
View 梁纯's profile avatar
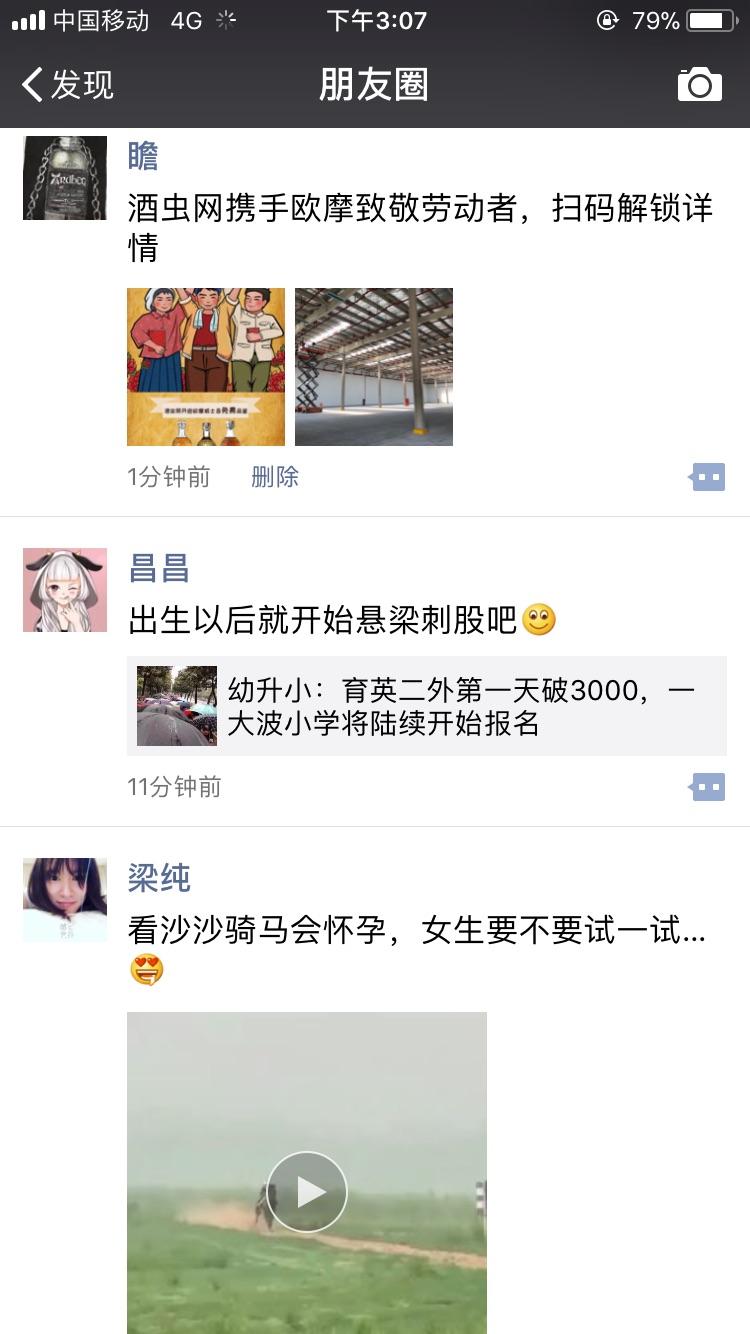pos(65,899)
